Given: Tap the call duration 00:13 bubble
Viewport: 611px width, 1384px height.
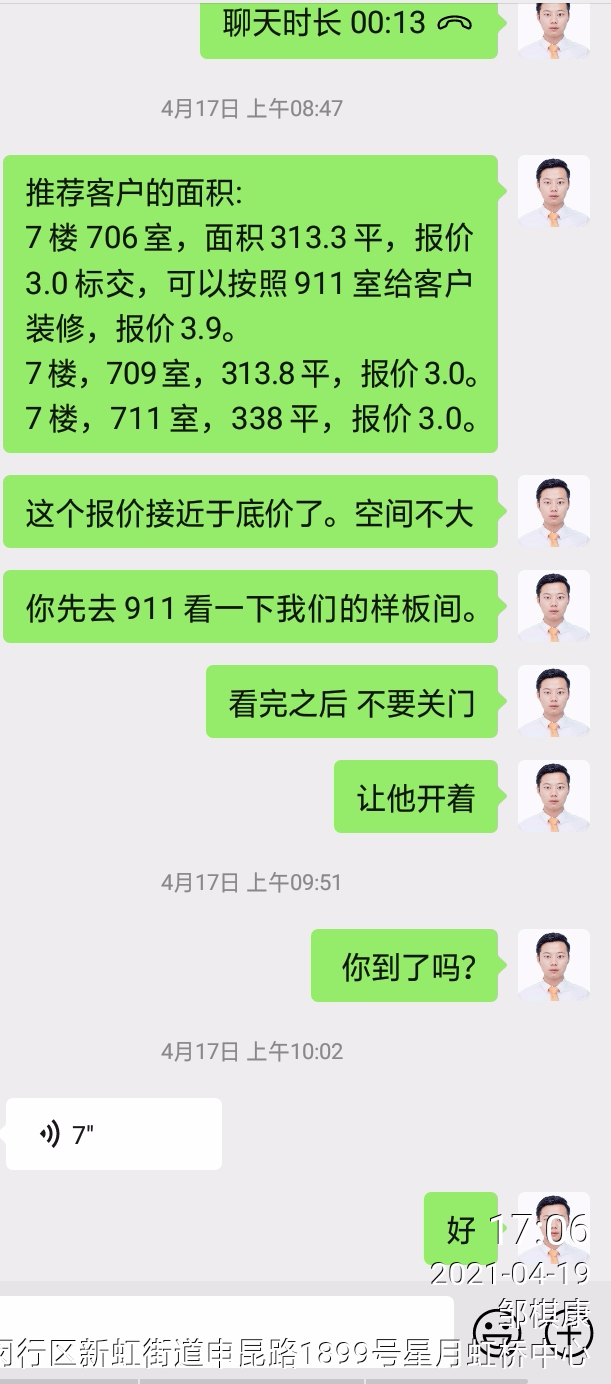Looking at the screenshot, I should [x=348, y=24].
